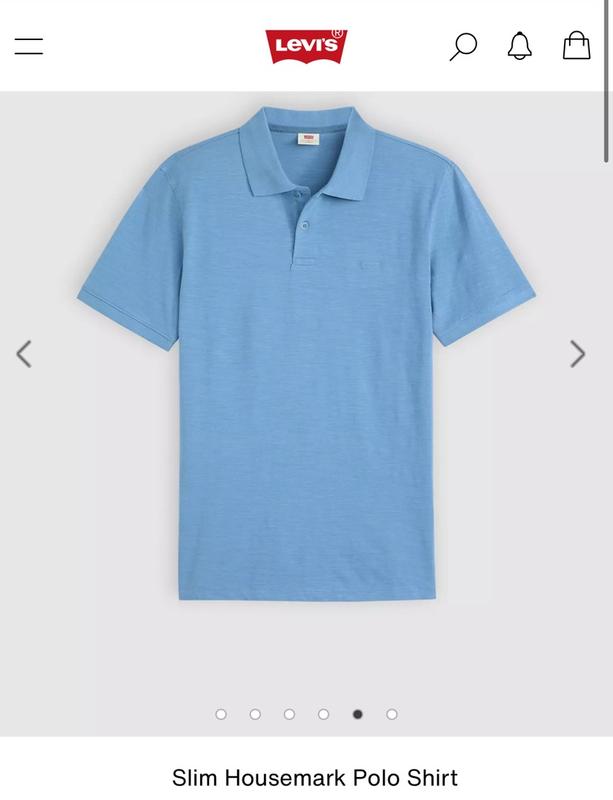
Task: Jump to first image dot
Action: (x=221, y=714)
